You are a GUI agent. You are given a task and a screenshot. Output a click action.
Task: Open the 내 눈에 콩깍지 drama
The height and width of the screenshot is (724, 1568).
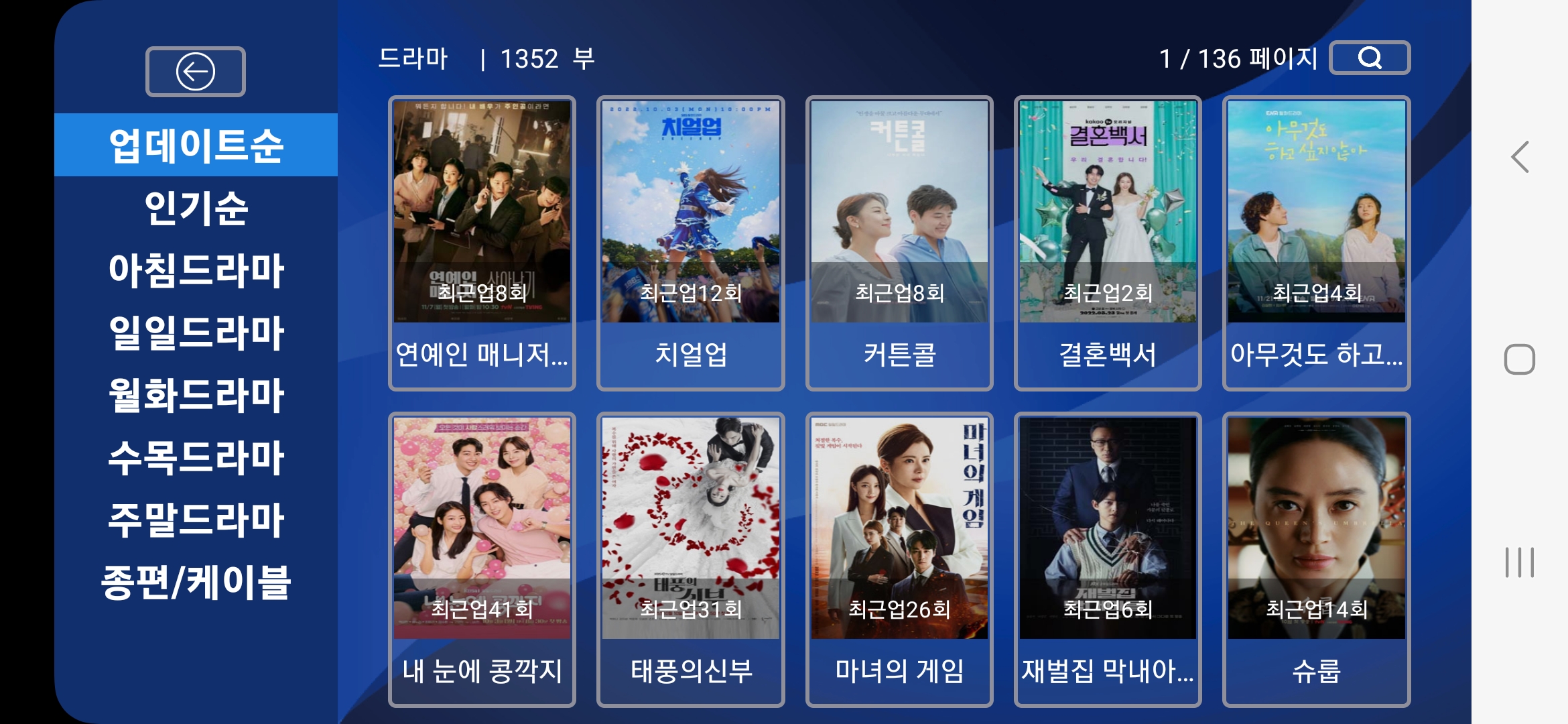click(482, 559)
